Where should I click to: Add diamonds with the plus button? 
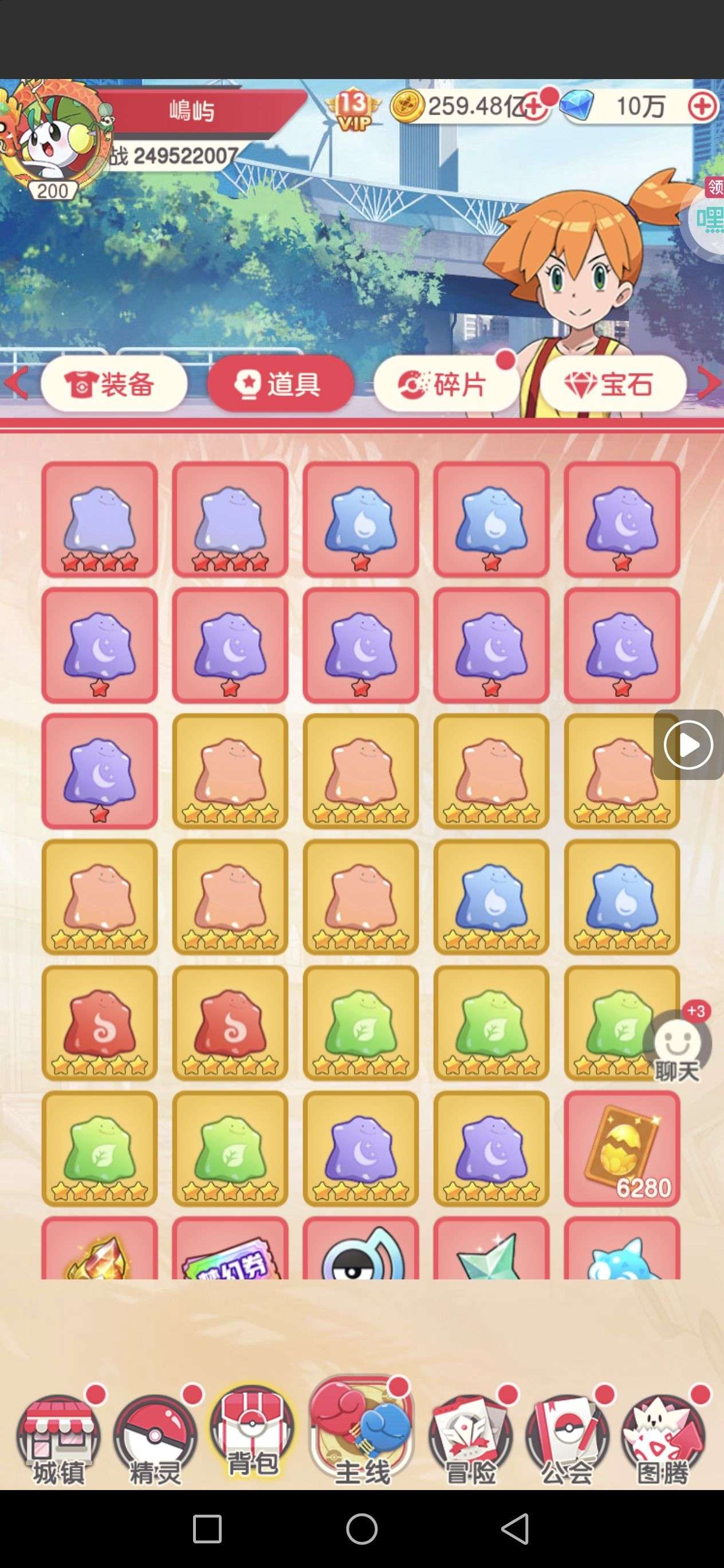point(702,107)
